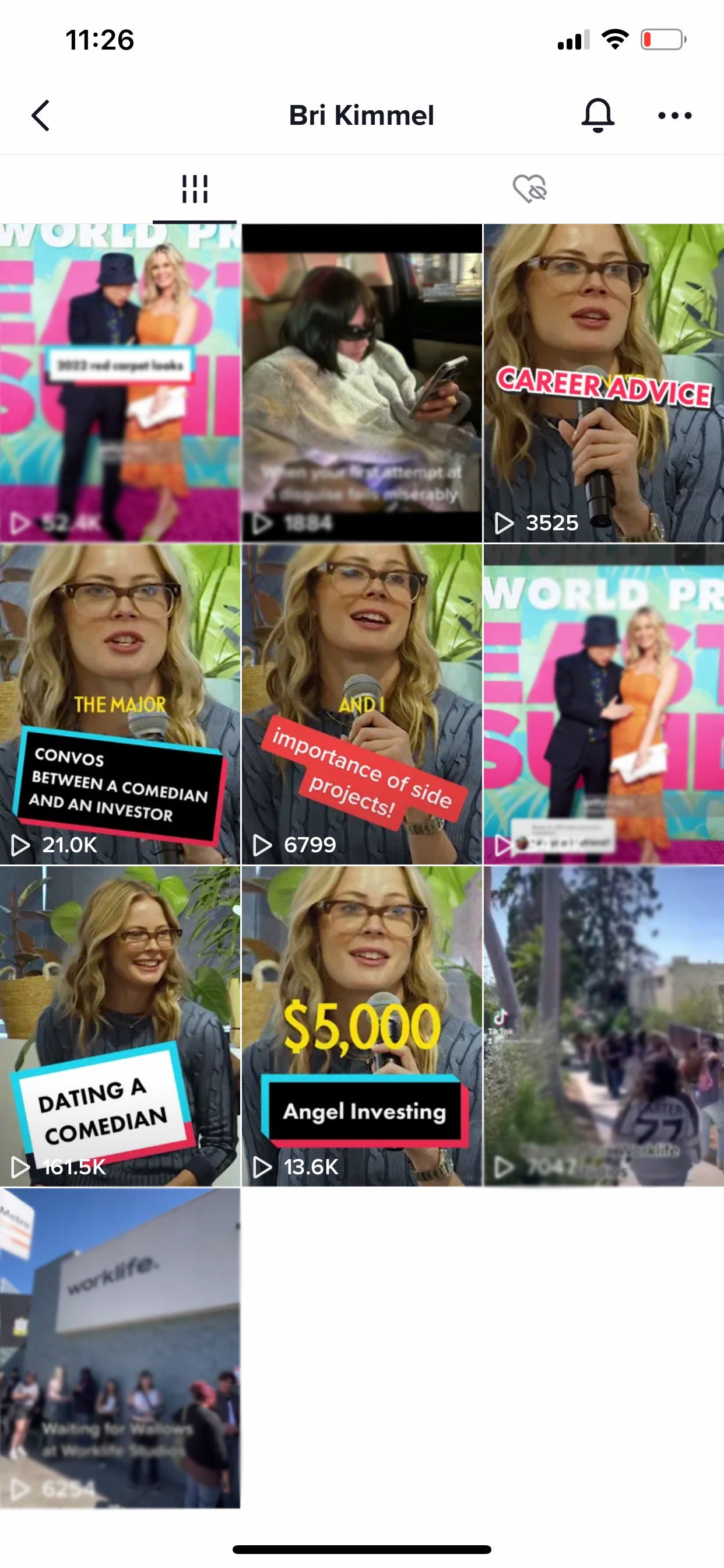The width and height of the screenshot is (724, 1568).
Task: Play the failed disguise attempt video
Action: click(361, 383)
